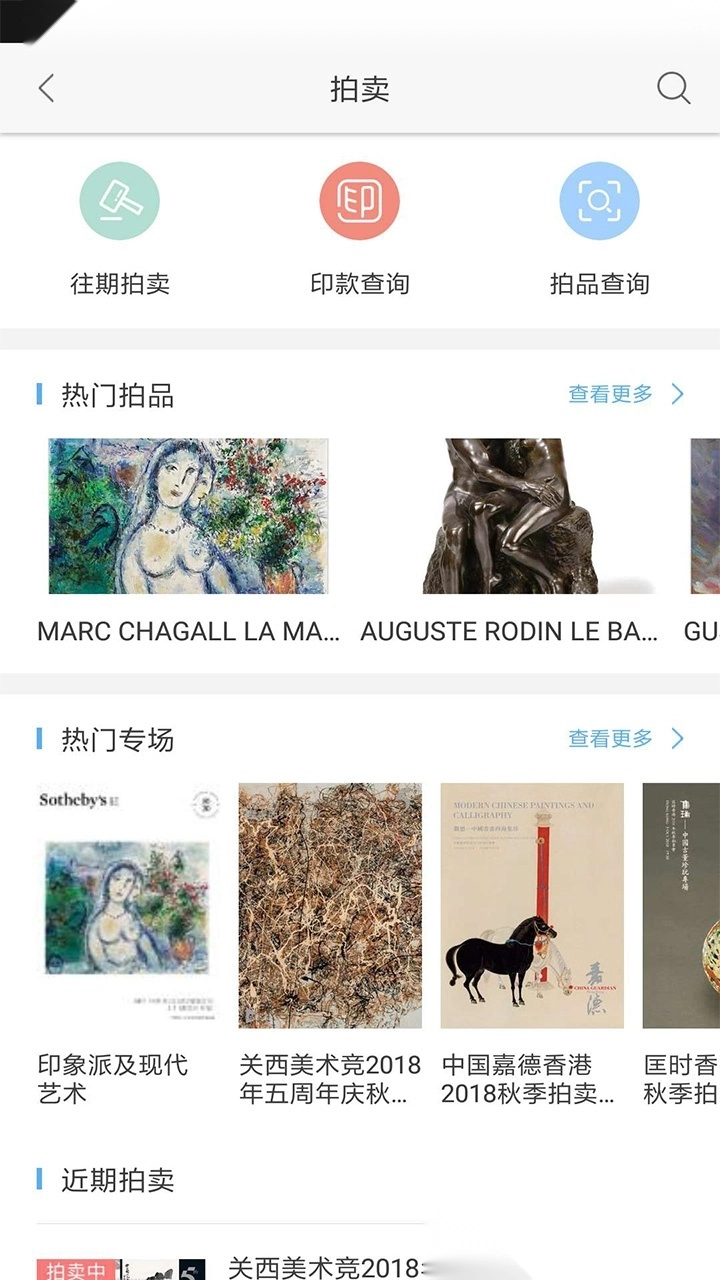Viewport: 720px width, 1280px height.
Task: Go back using the arrow
Action: pos(46,89)
